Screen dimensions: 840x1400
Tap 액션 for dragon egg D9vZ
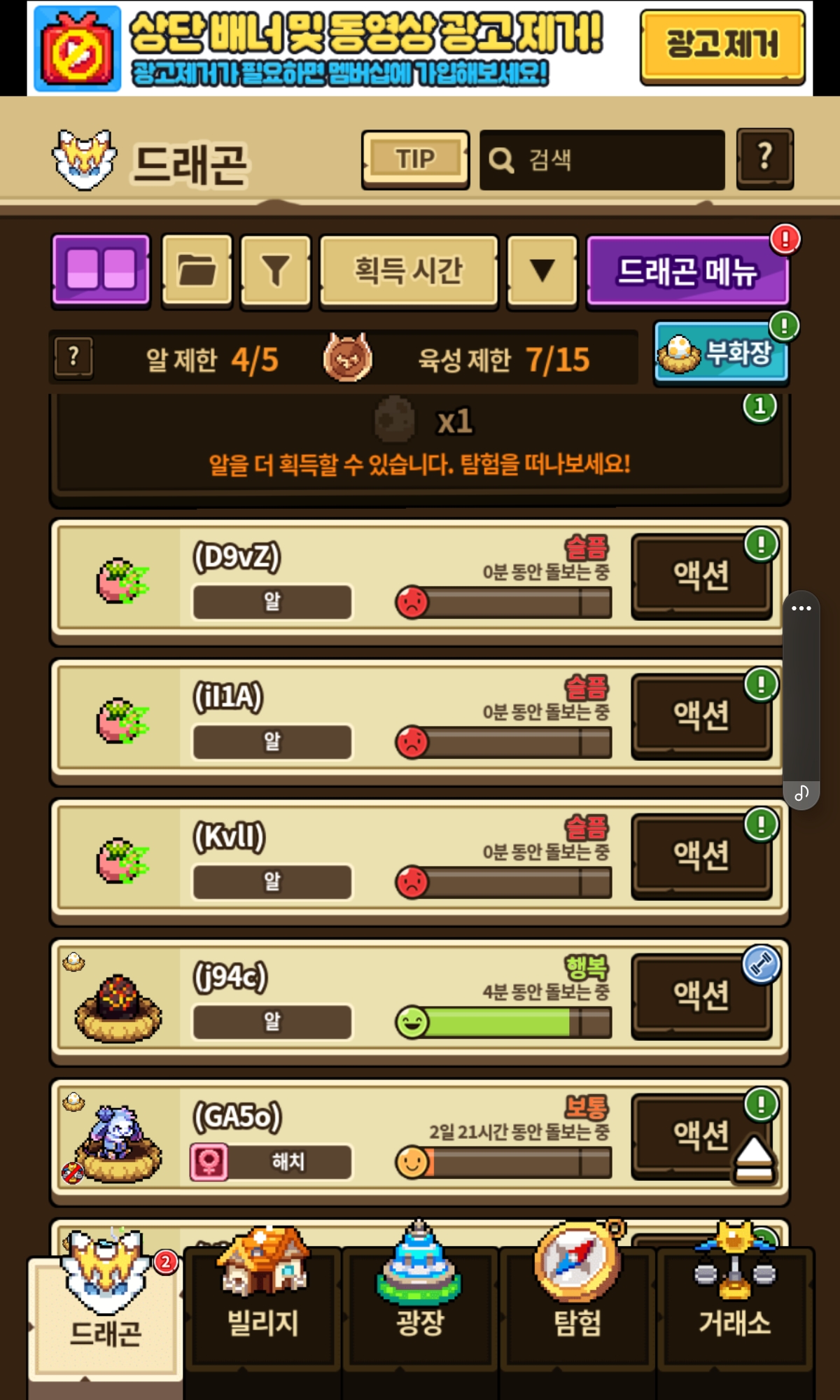coord(701,575)
